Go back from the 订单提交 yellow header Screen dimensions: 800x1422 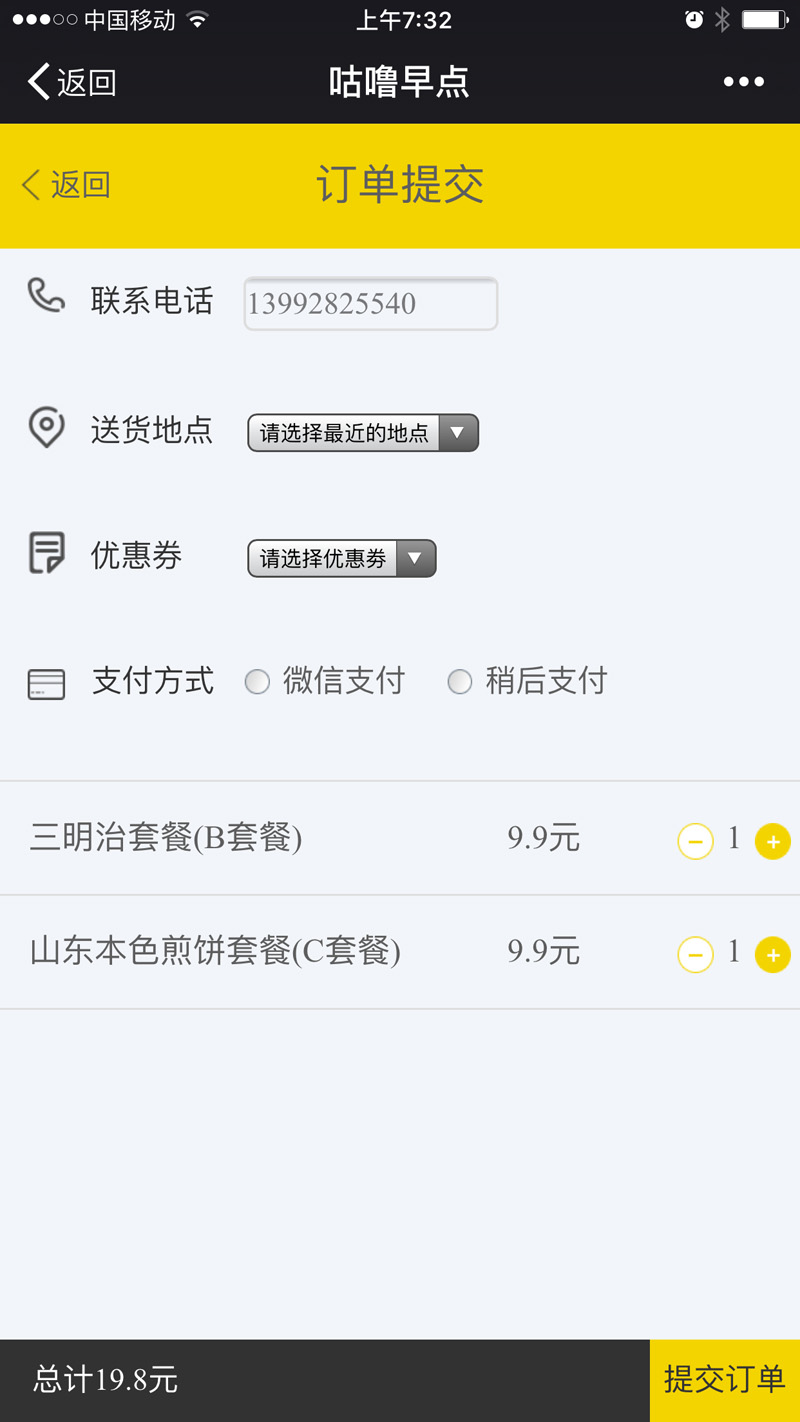(x=66, y=185)
